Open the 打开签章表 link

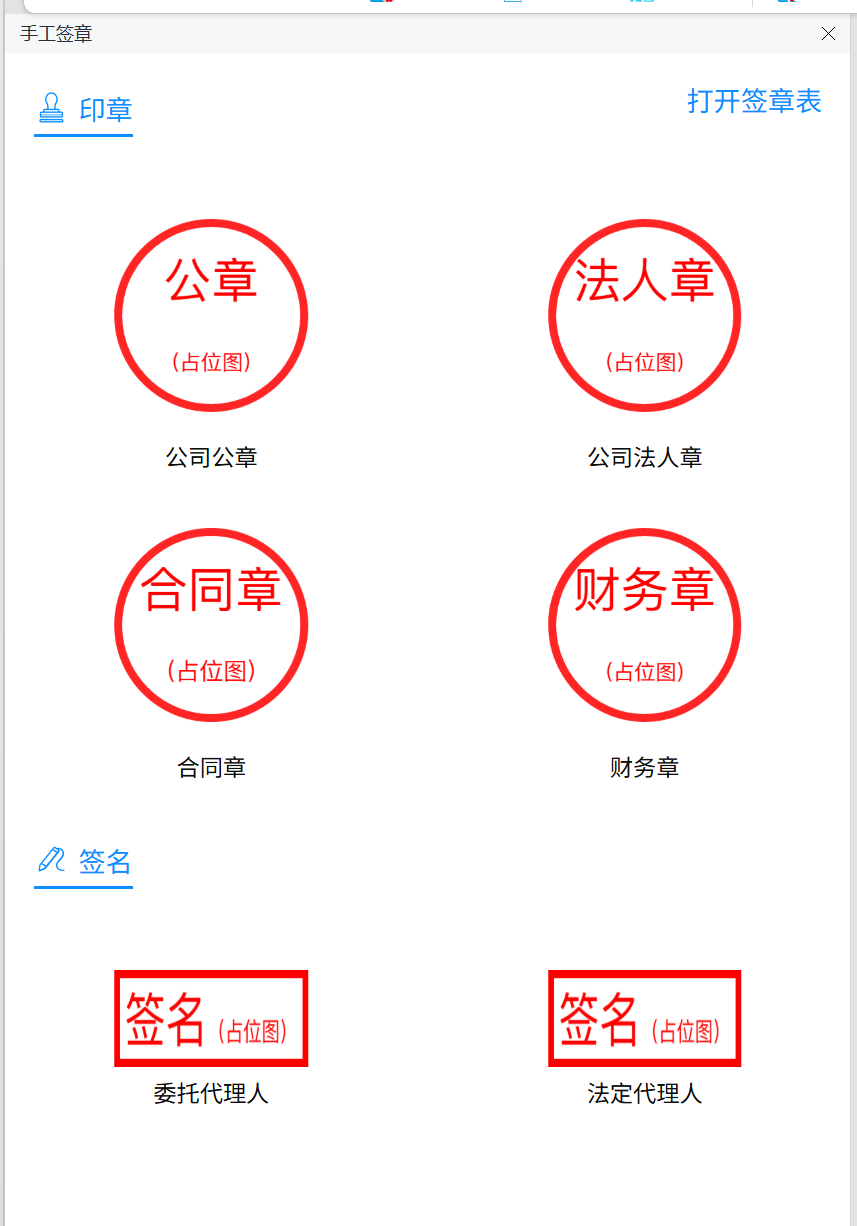(x=754, y=101)
